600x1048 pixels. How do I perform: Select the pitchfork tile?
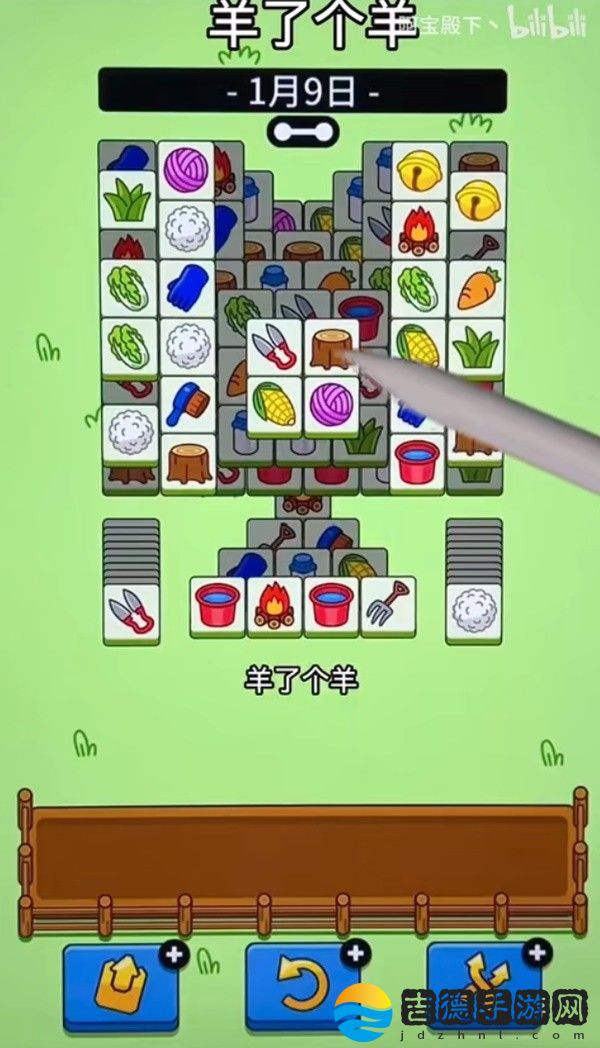(x=388, y=604)
